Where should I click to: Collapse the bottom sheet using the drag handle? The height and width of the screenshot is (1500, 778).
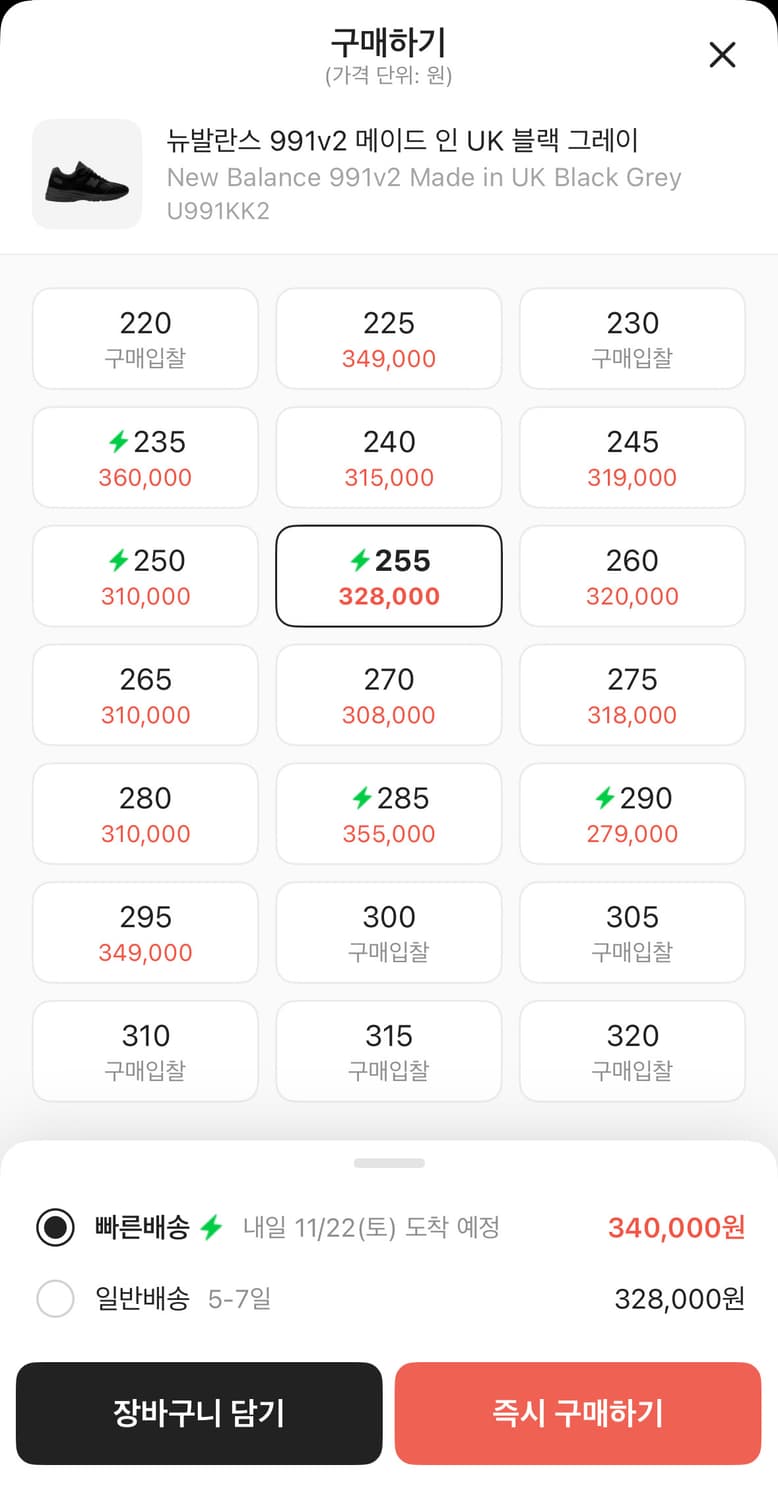pos(388,1162)
